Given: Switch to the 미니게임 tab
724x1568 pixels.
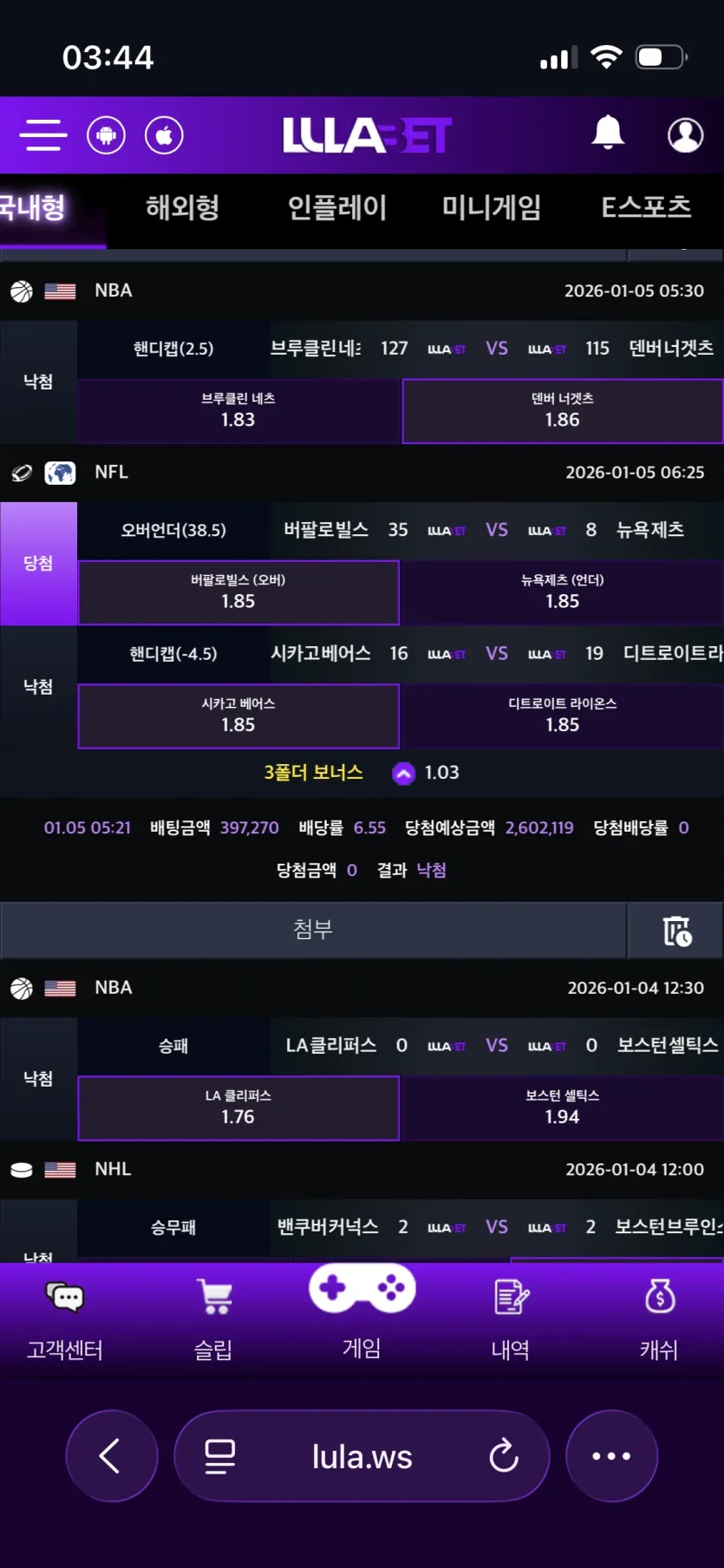Looking at the screenshot, I should point(491,207).
